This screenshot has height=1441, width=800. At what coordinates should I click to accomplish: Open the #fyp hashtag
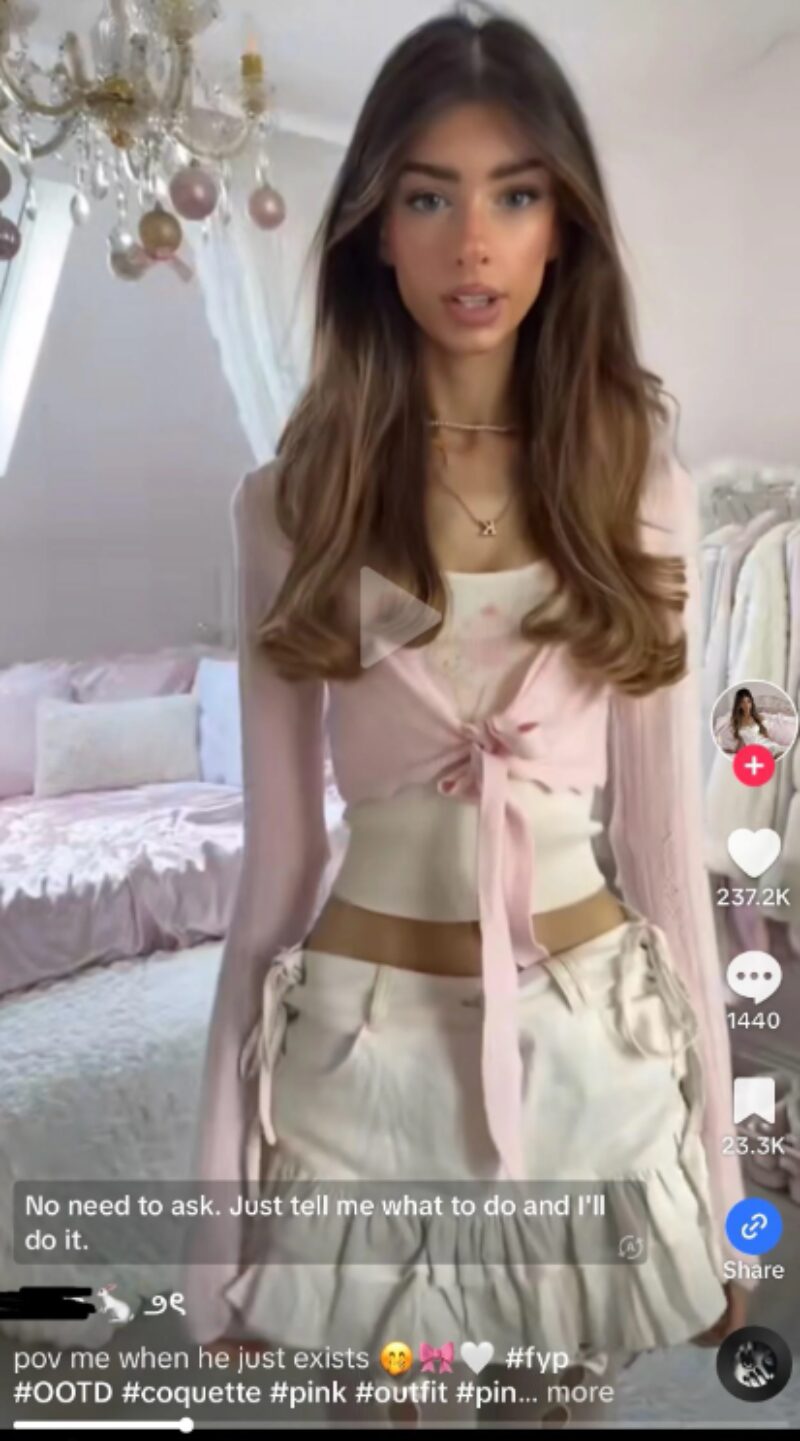point(537,1358)
